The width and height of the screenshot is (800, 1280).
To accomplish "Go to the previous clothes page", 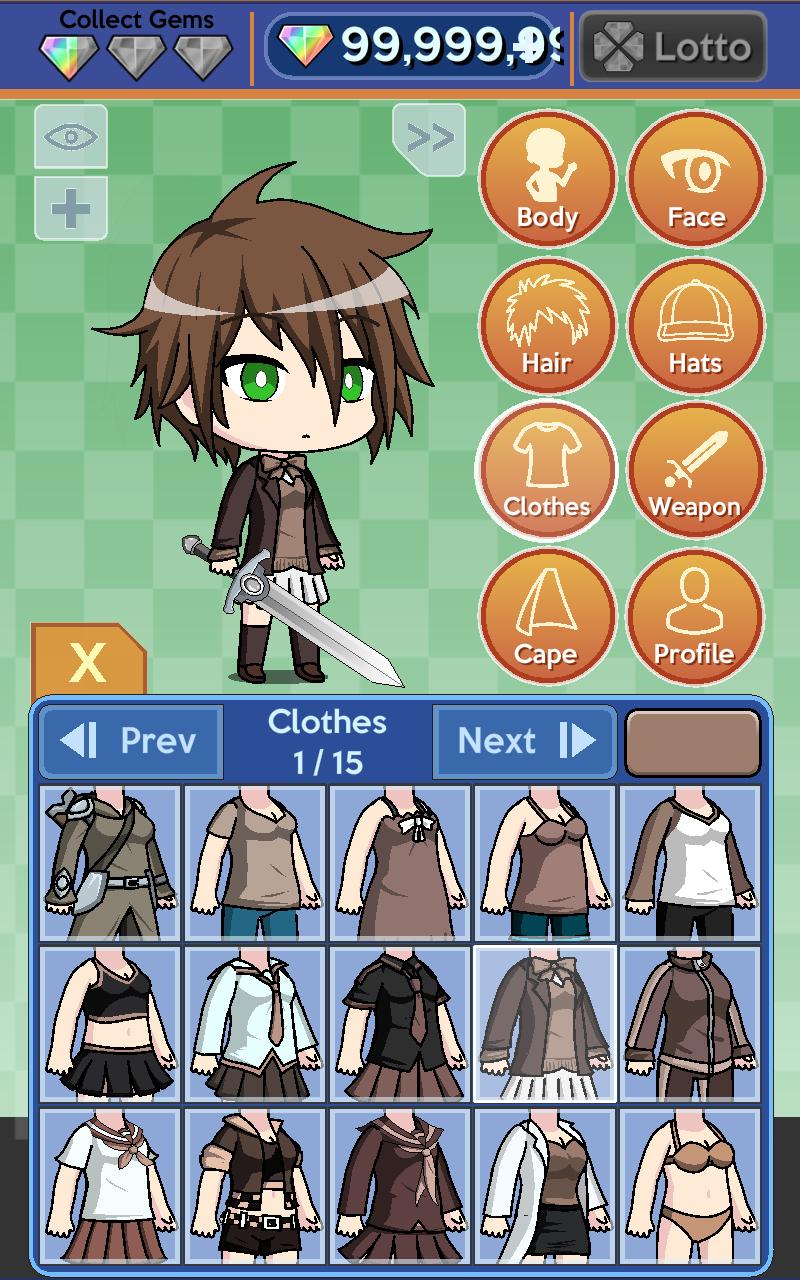I will [x=131, y=741].
